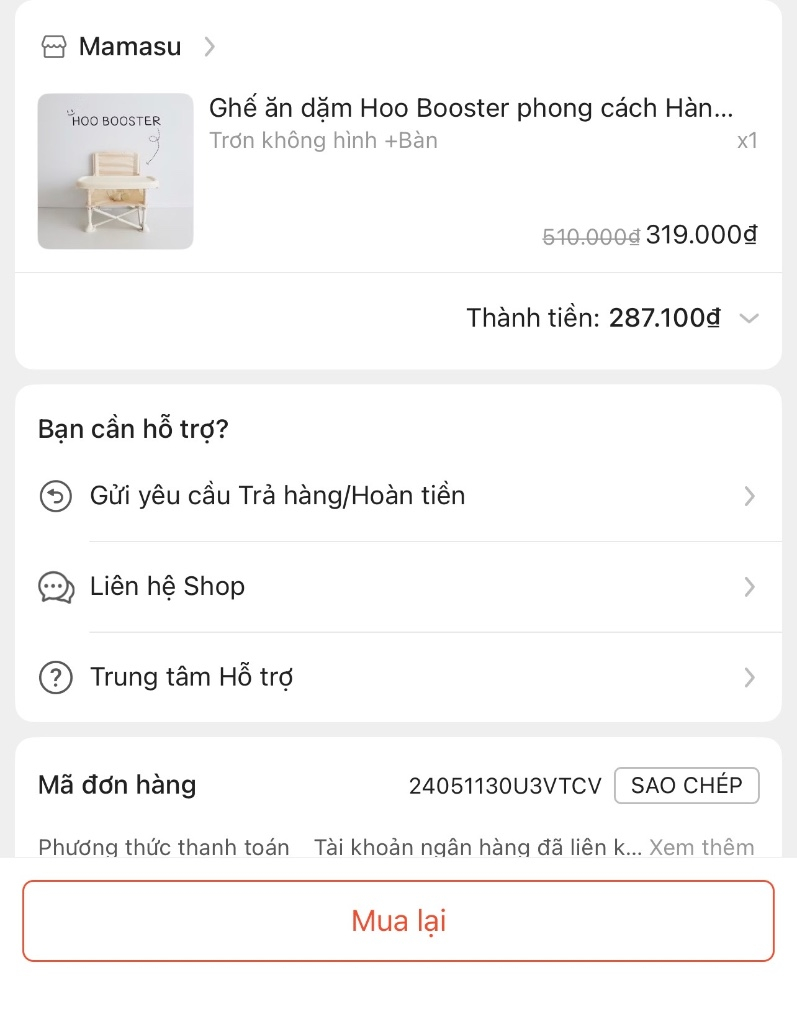Click the question mark Help Center icon
Viewport: 797px width, 1024px height.
55,677
